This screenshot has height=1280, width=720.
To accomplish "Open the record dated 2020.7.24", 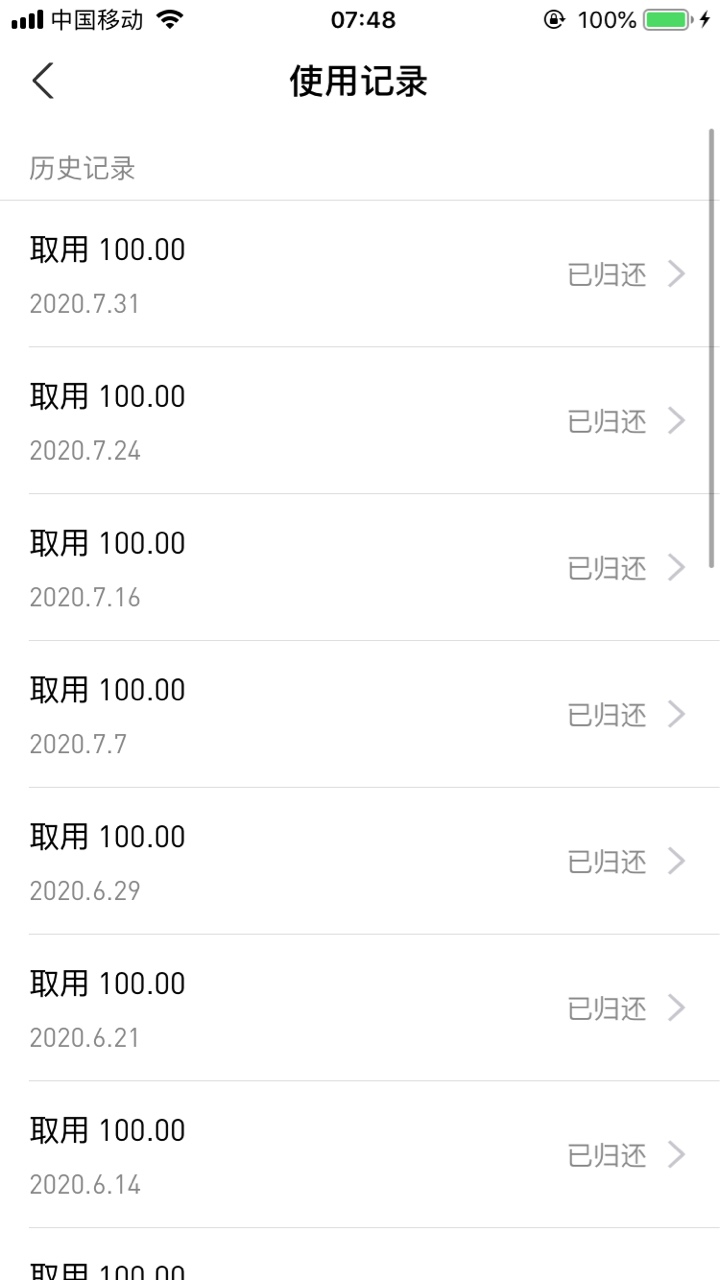I will (360, 420).
